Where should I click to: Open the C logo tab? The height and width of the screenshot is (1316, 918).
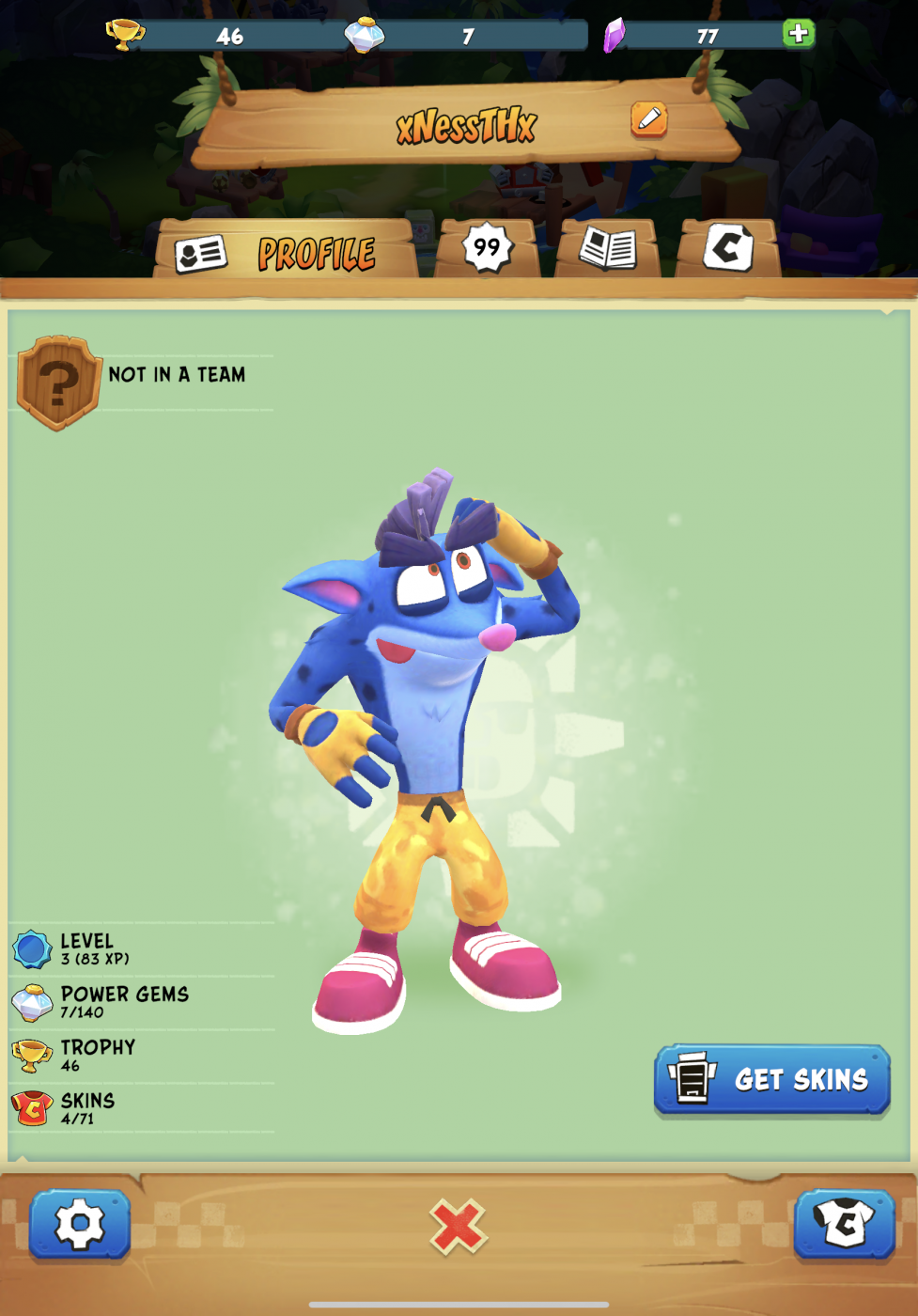[728, 248]
